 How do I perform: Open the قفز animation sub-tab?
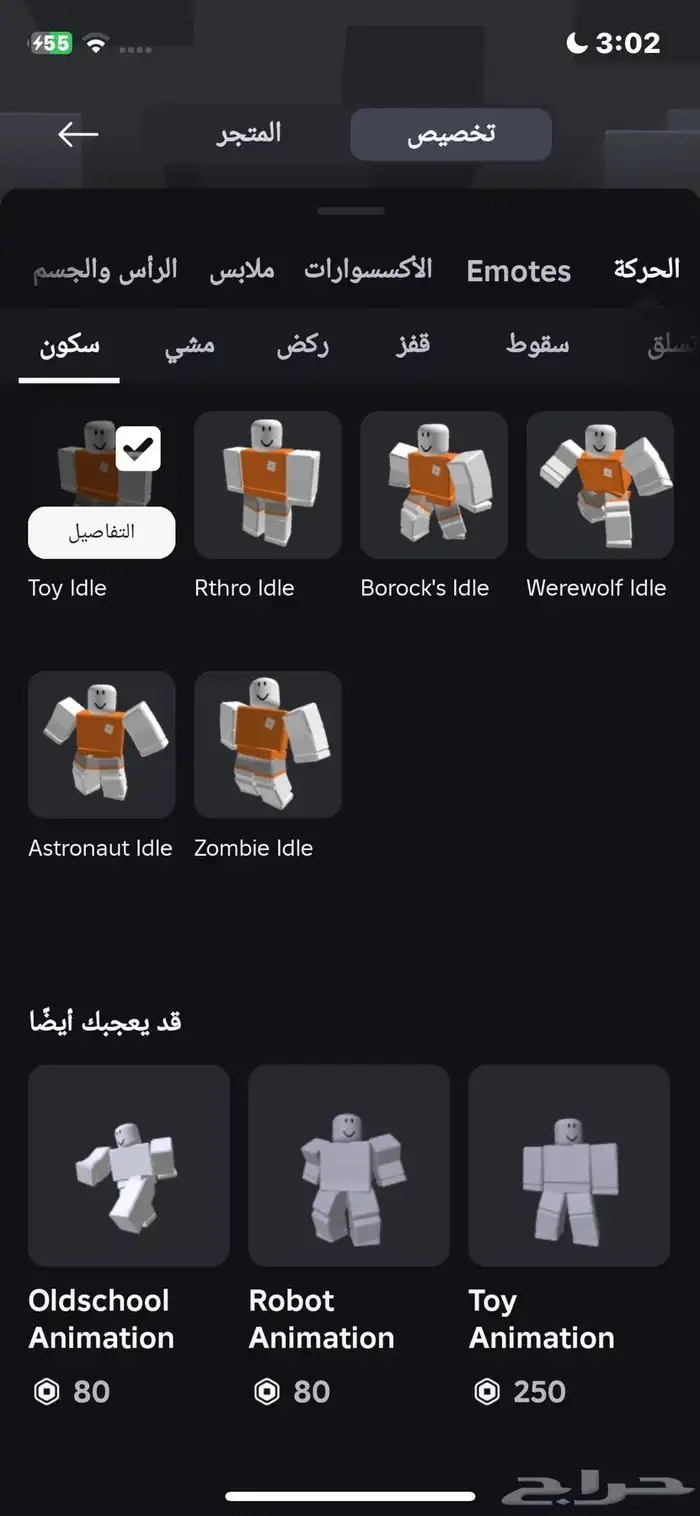click(x=411, y=346)
